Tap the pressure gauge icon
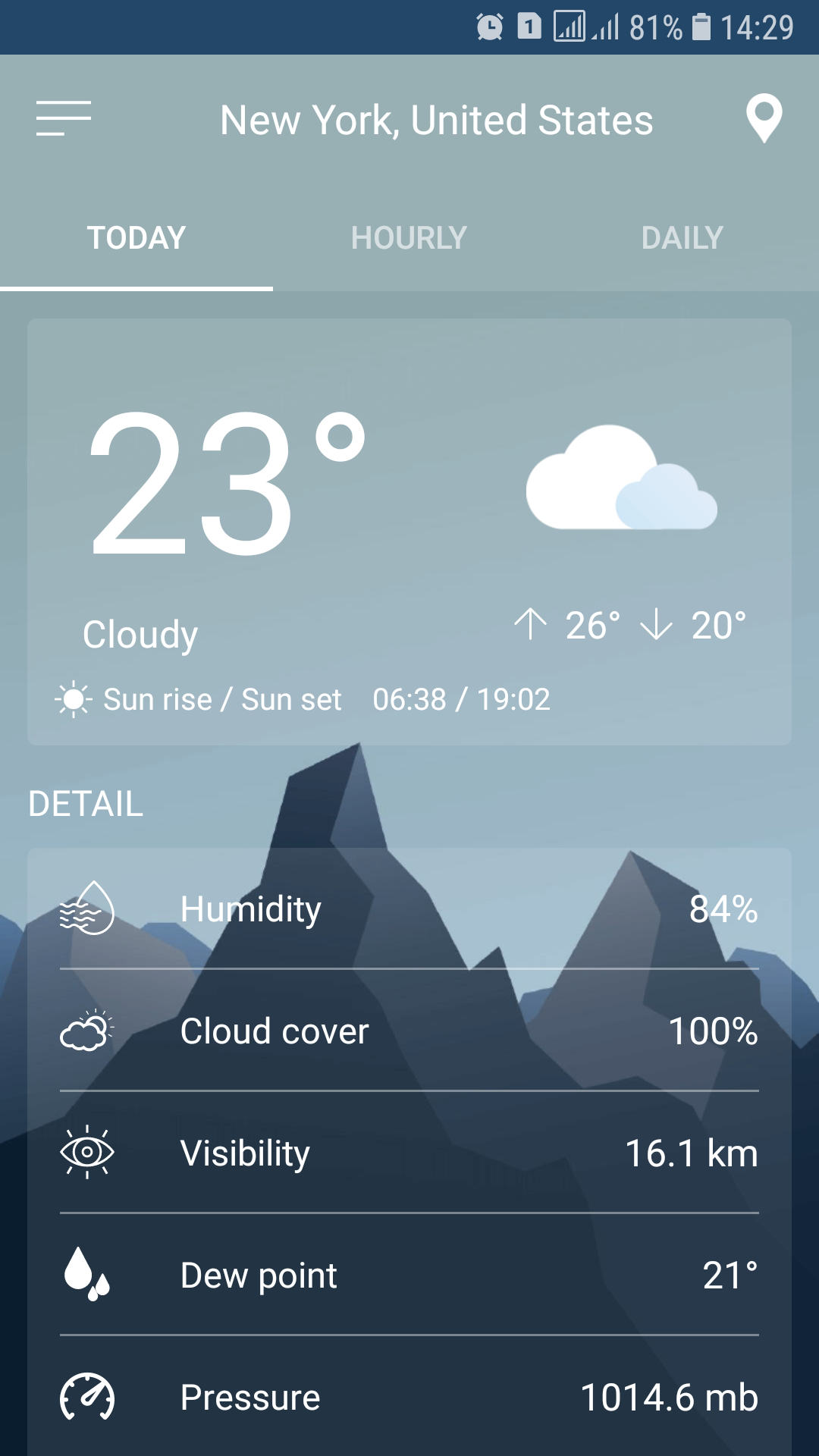Viewport: 819px width, 1456px height. [x=87, y=1396]
